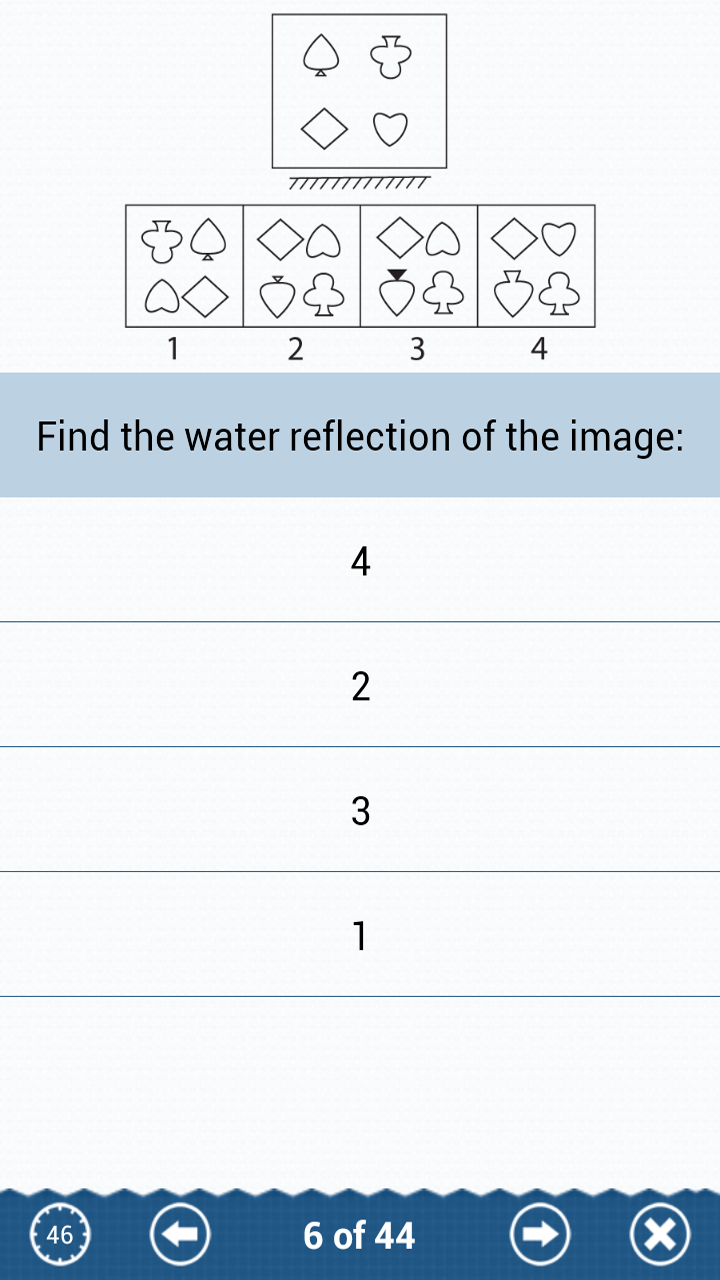Select option image labeled 3

(418, 265)
